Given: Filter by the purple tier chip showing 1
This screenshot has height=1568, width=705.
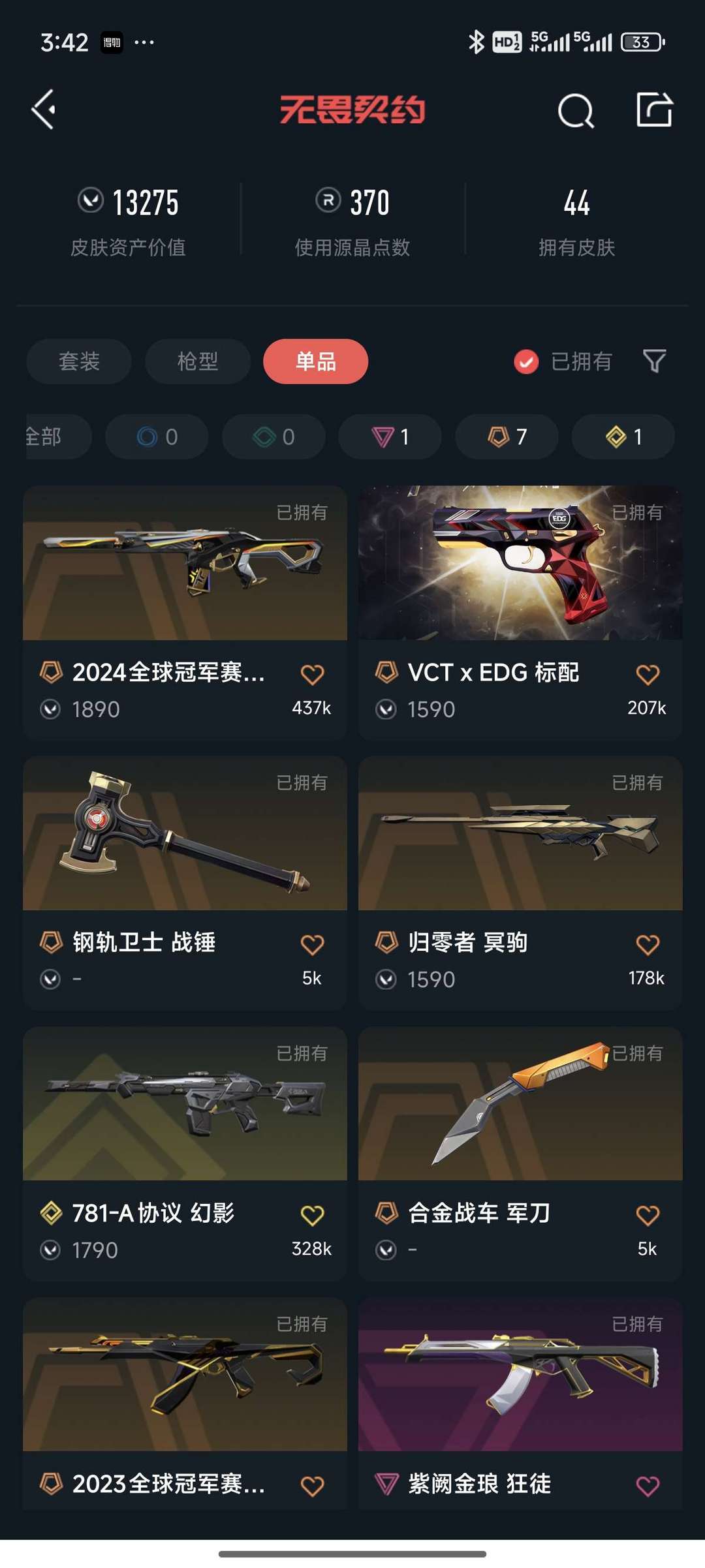Looking at the screenshot, I should [390, 437].
